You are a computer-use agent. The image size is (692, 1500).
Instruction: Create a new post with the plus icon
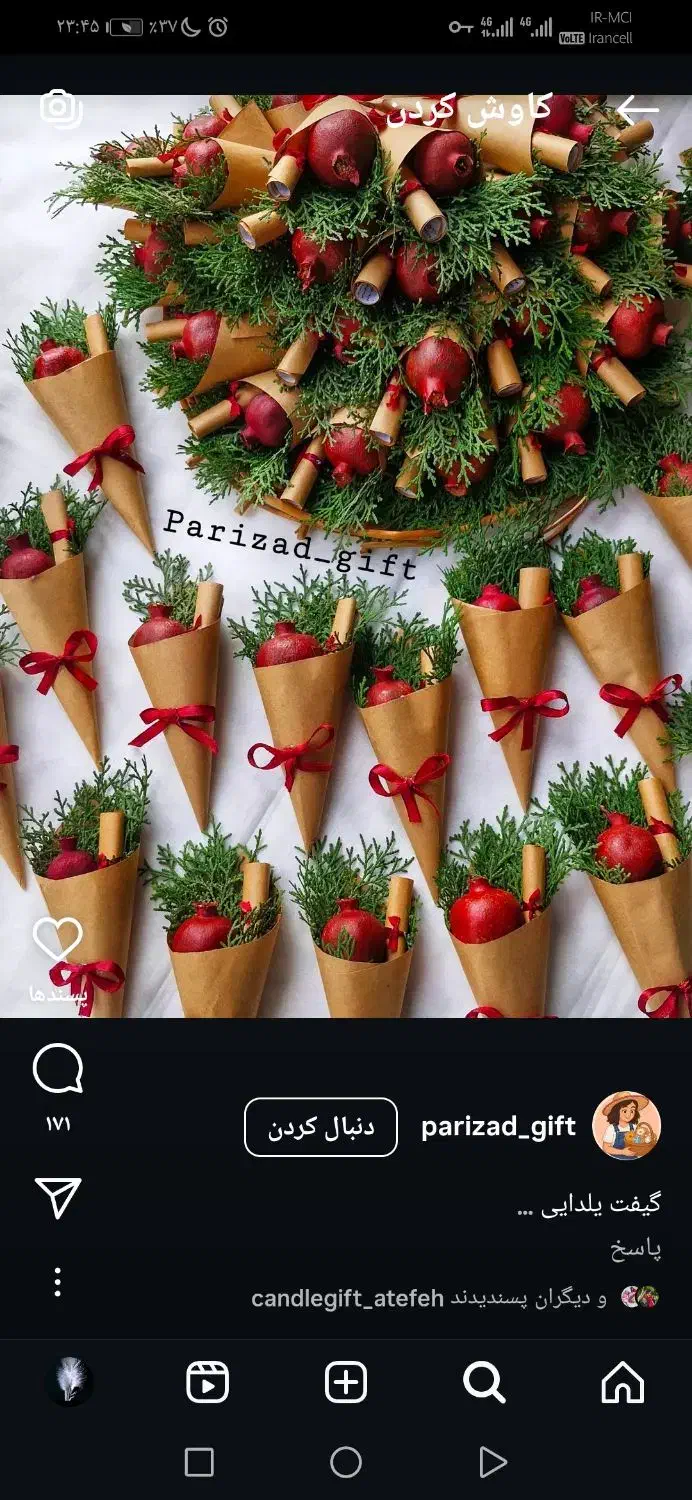(346, 1383)
